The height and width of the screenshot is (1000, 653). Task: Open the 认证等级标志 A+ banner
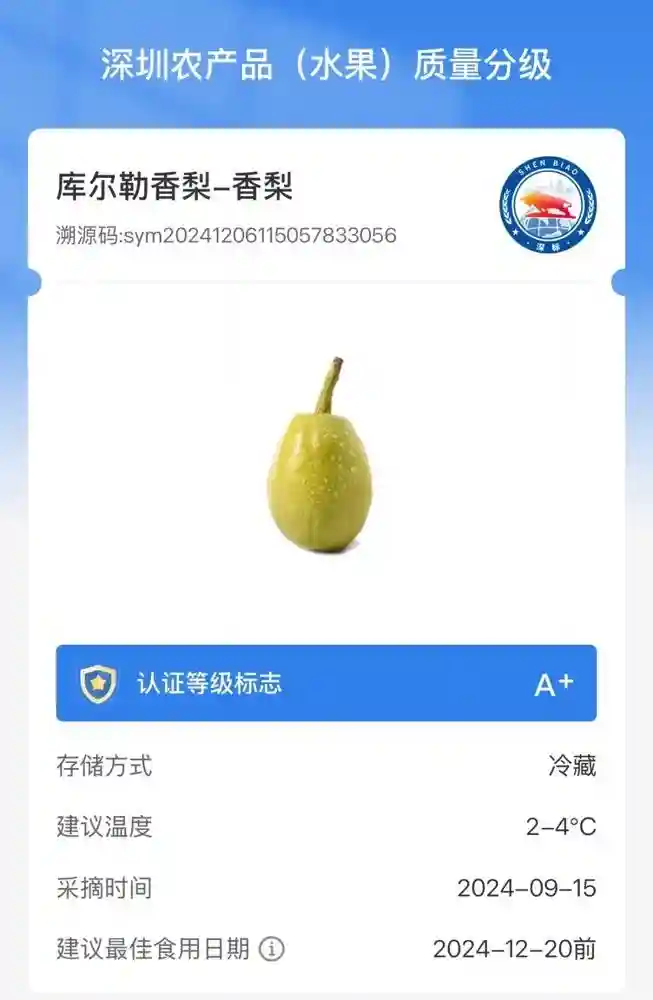[326, 683]
